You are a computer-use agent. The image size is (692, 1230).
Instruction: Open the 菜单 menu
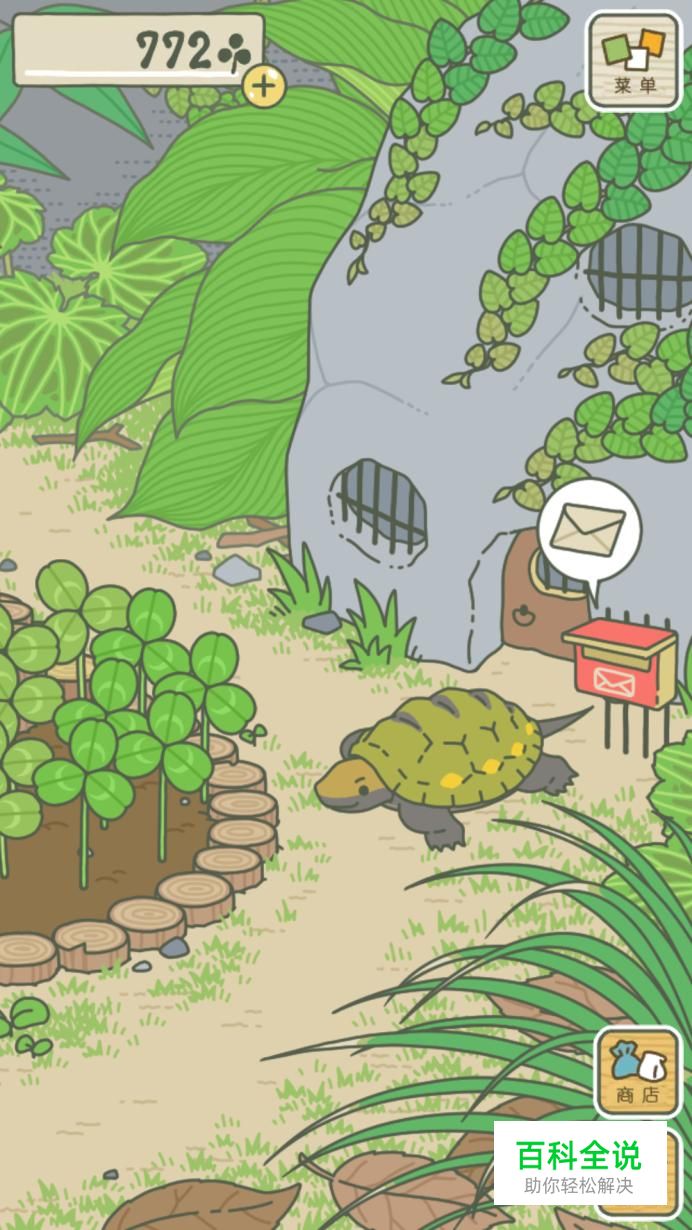coord(634,61)
